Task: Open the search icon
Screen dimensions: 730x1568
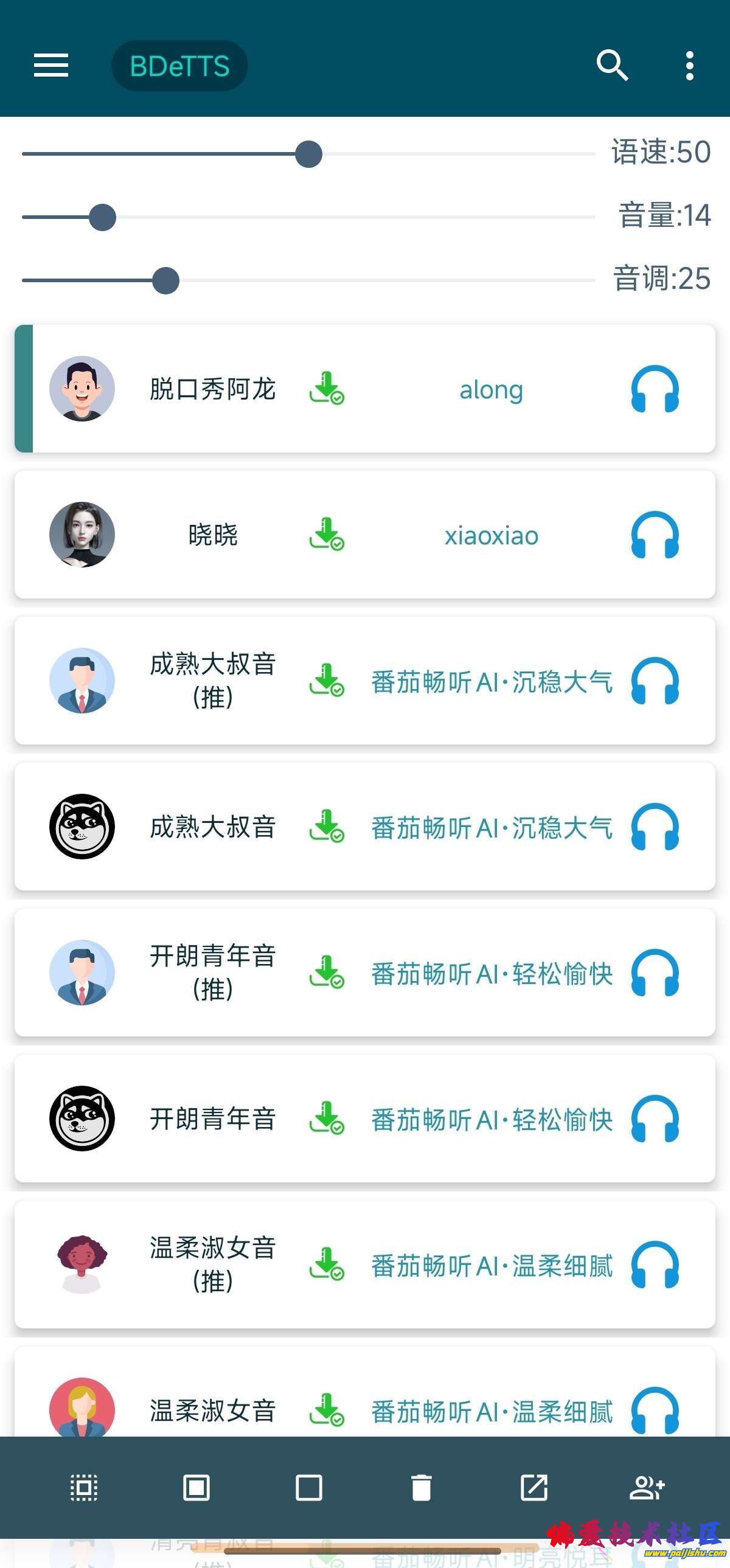Action: coord(612,65)
